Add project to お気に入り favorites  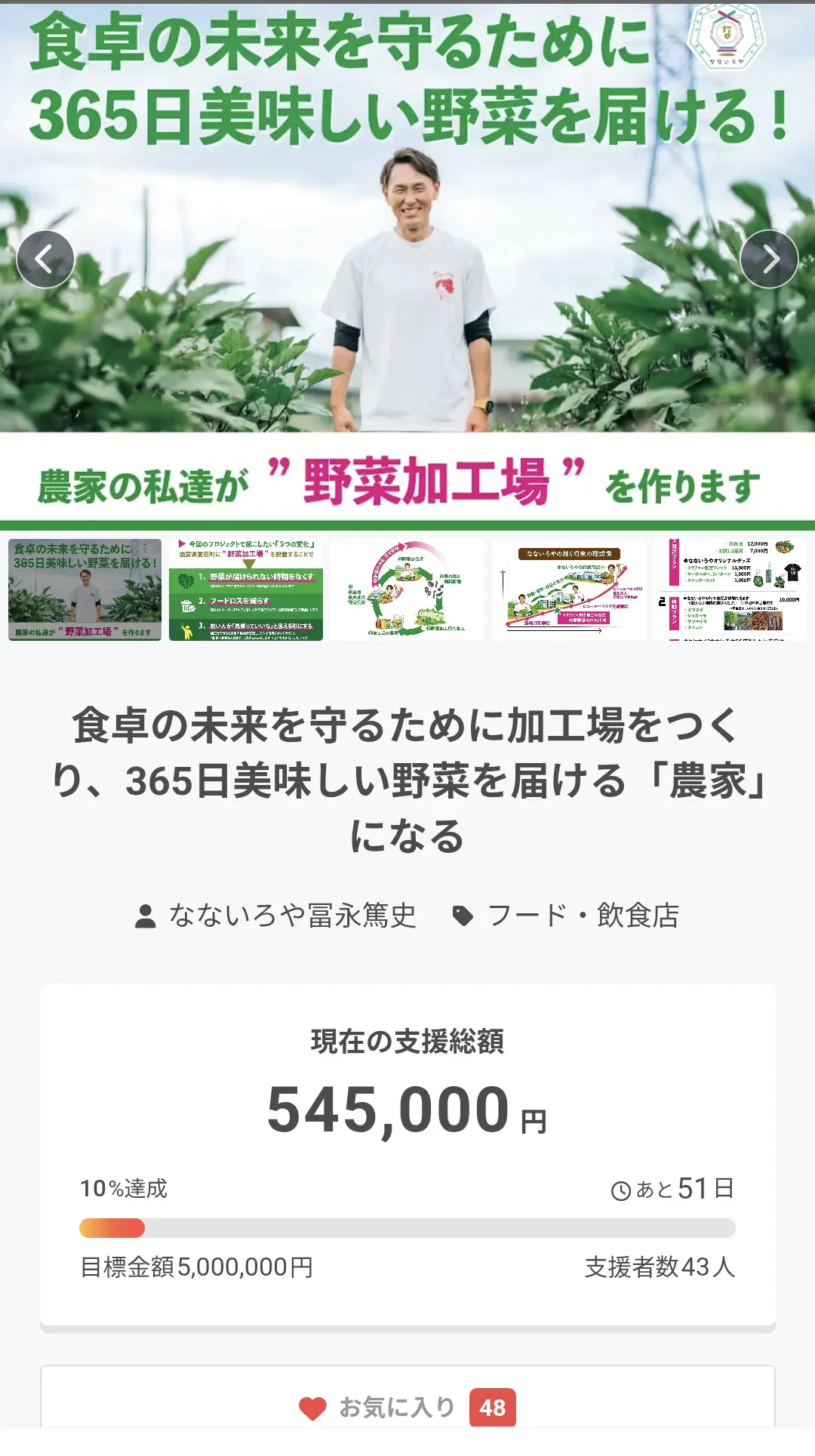pos(407,1407)
